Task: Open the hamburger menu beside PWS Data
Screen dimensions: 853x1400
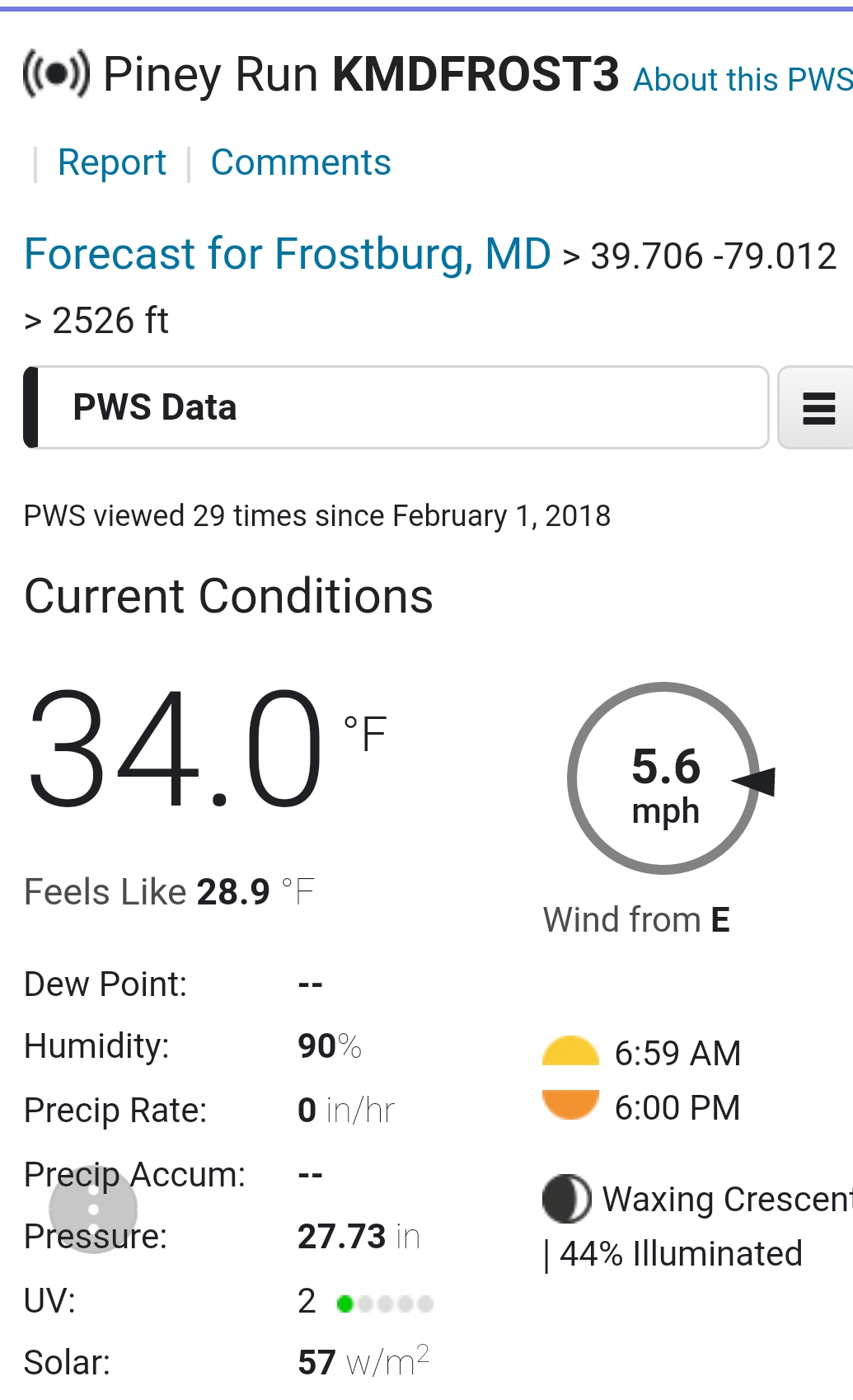Action: click(818, 408)
